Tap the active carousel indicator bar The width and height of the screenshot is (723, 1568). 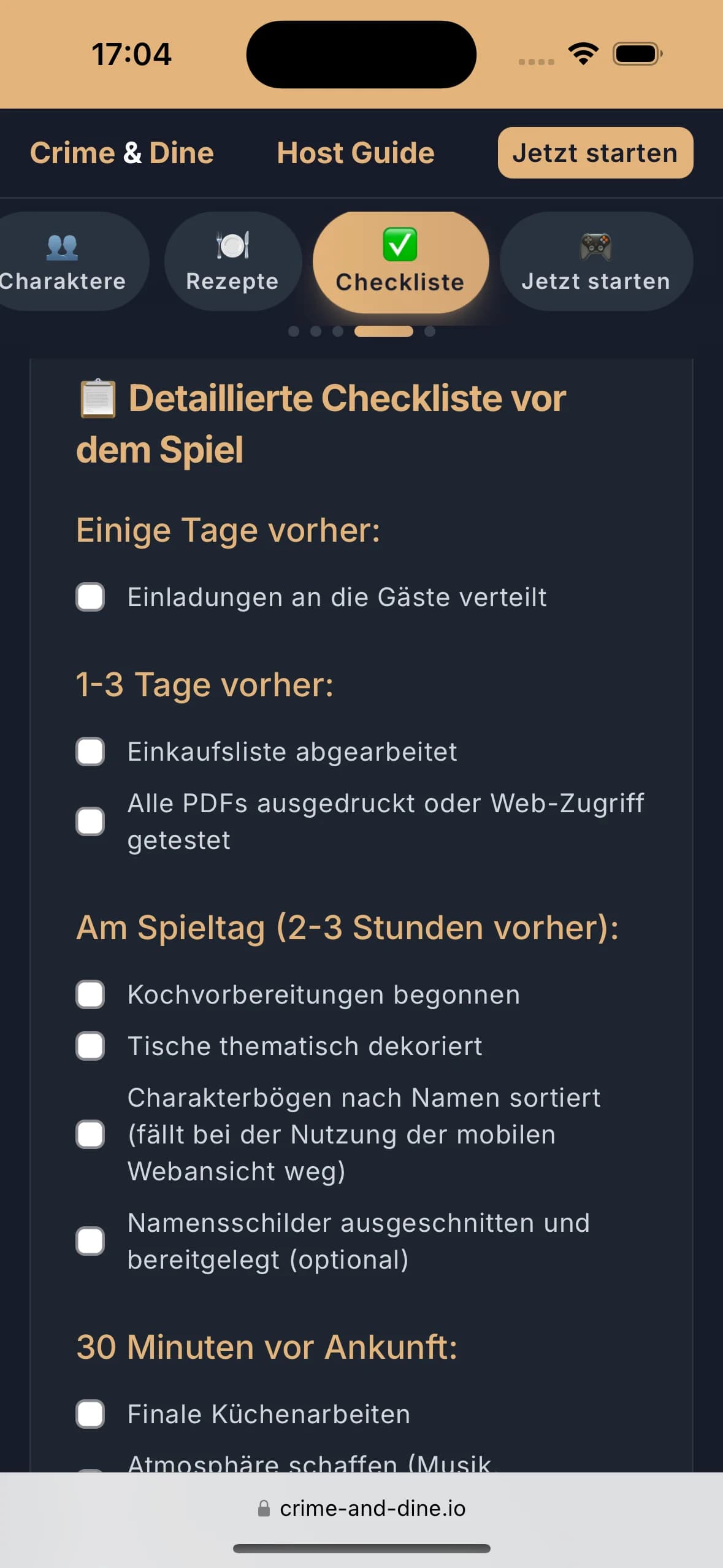pyautogui.click(x=384, y=331)
